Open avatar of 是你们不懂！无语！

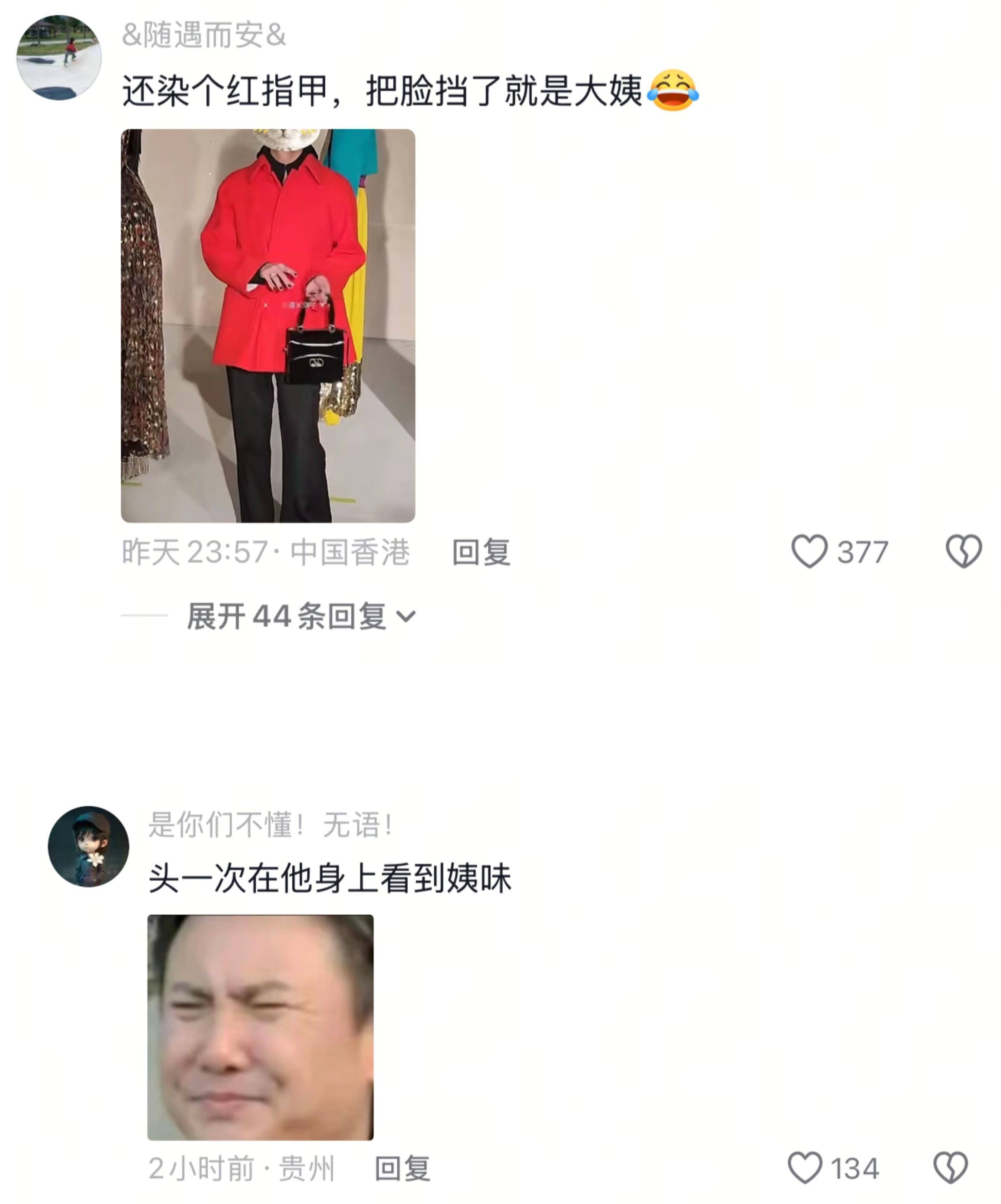(x=88, y=846)
